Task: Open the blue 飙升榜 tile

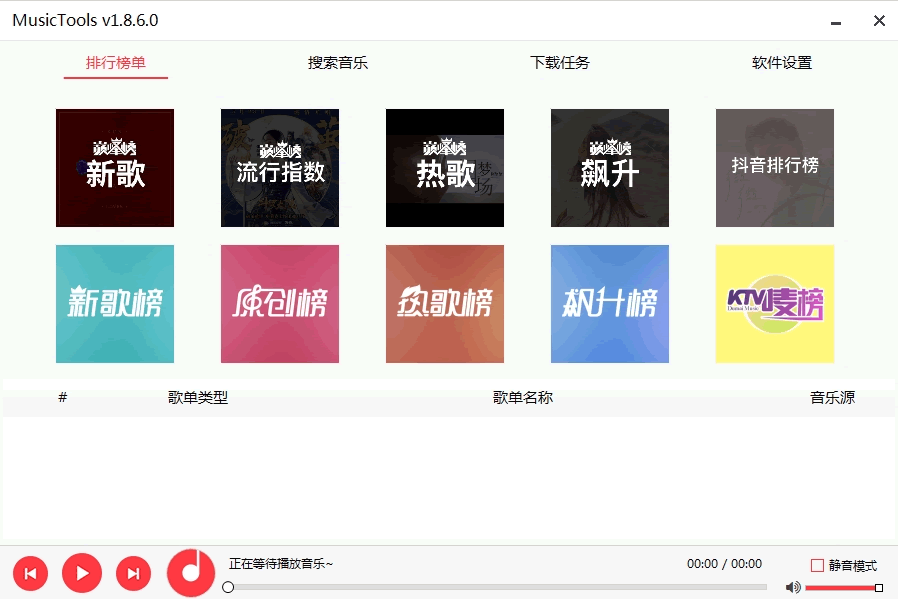Action: coord(610,304)
